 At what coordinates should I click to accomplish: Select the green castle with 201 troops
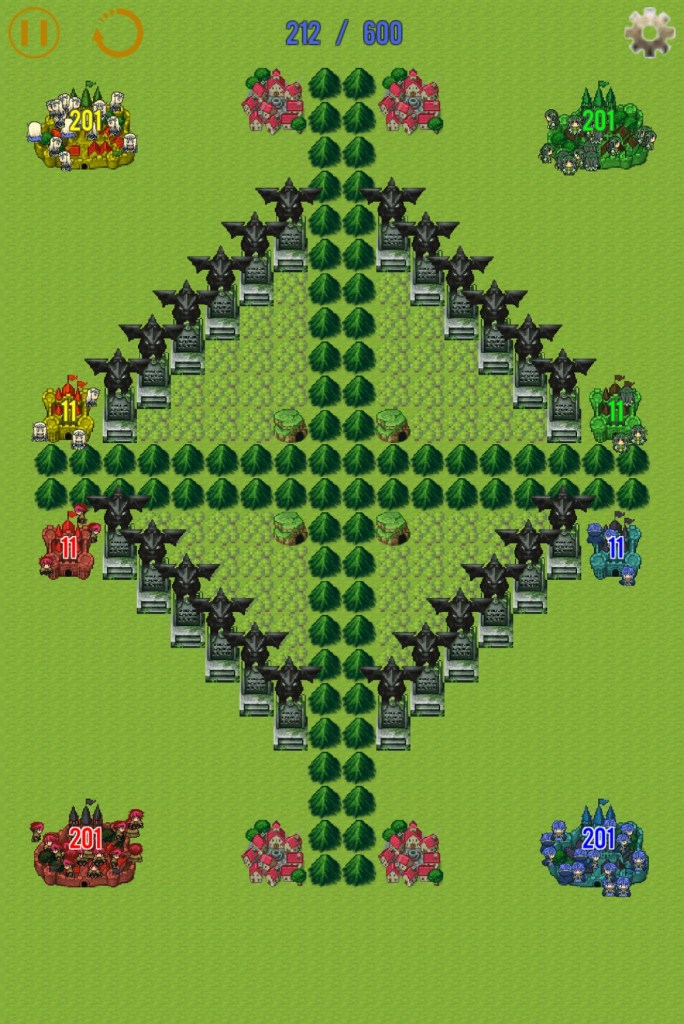(x=600, y=132)
